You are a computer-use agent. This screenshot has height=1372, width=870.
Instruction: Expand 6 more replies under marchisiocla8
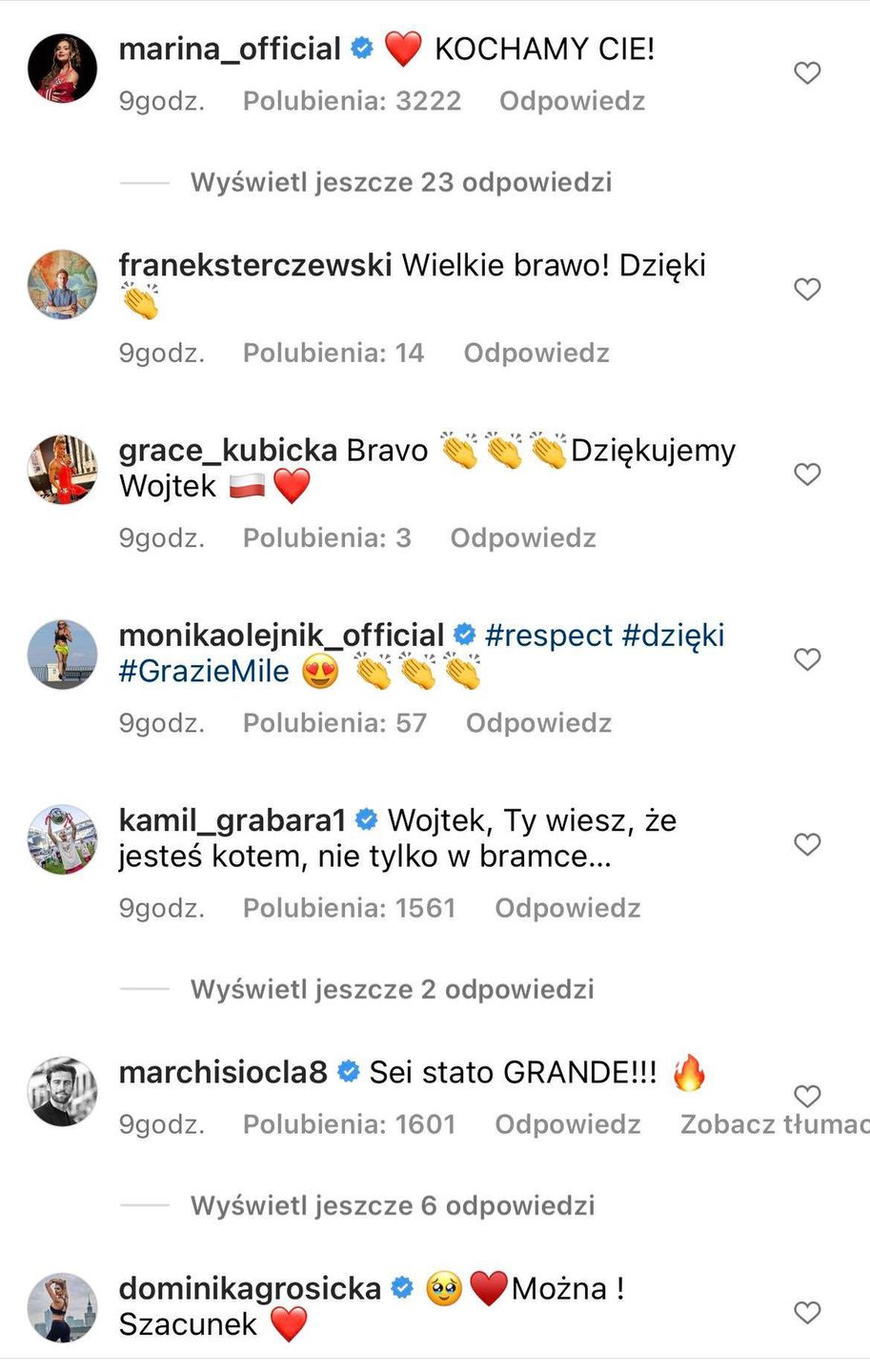tap(392, 1205)
